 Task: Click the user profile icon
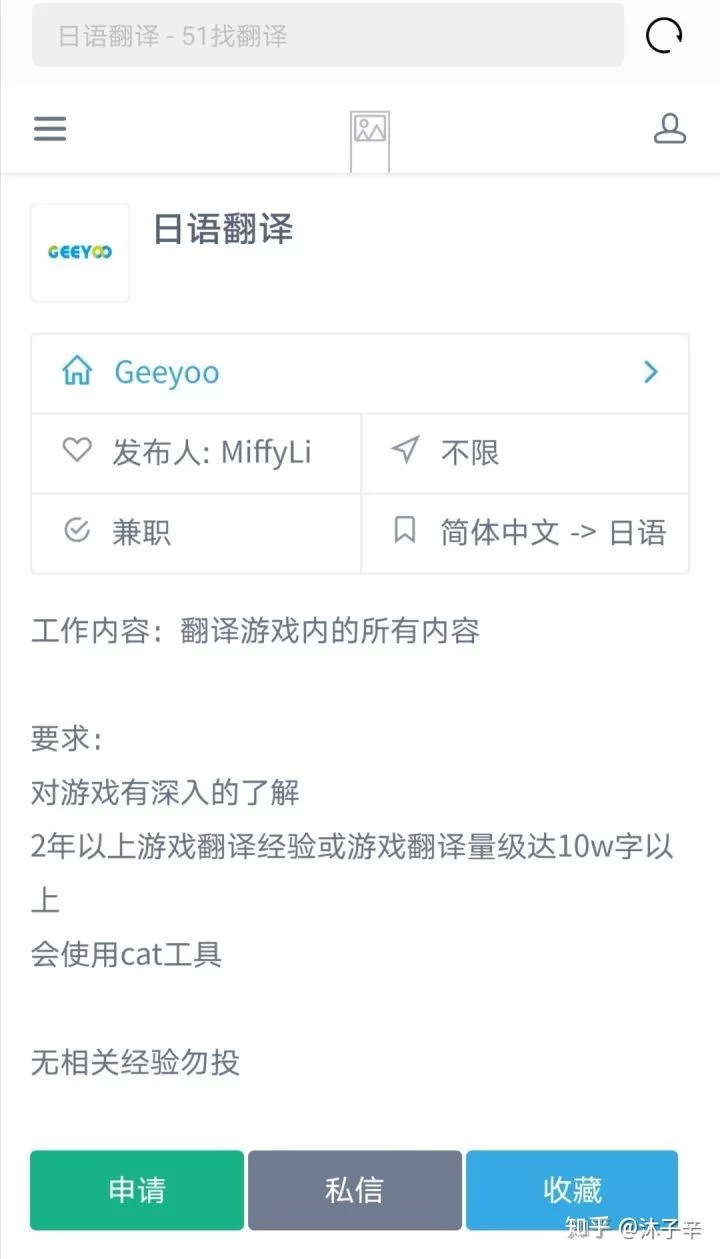pyautogui.click(x=671, y=129)
